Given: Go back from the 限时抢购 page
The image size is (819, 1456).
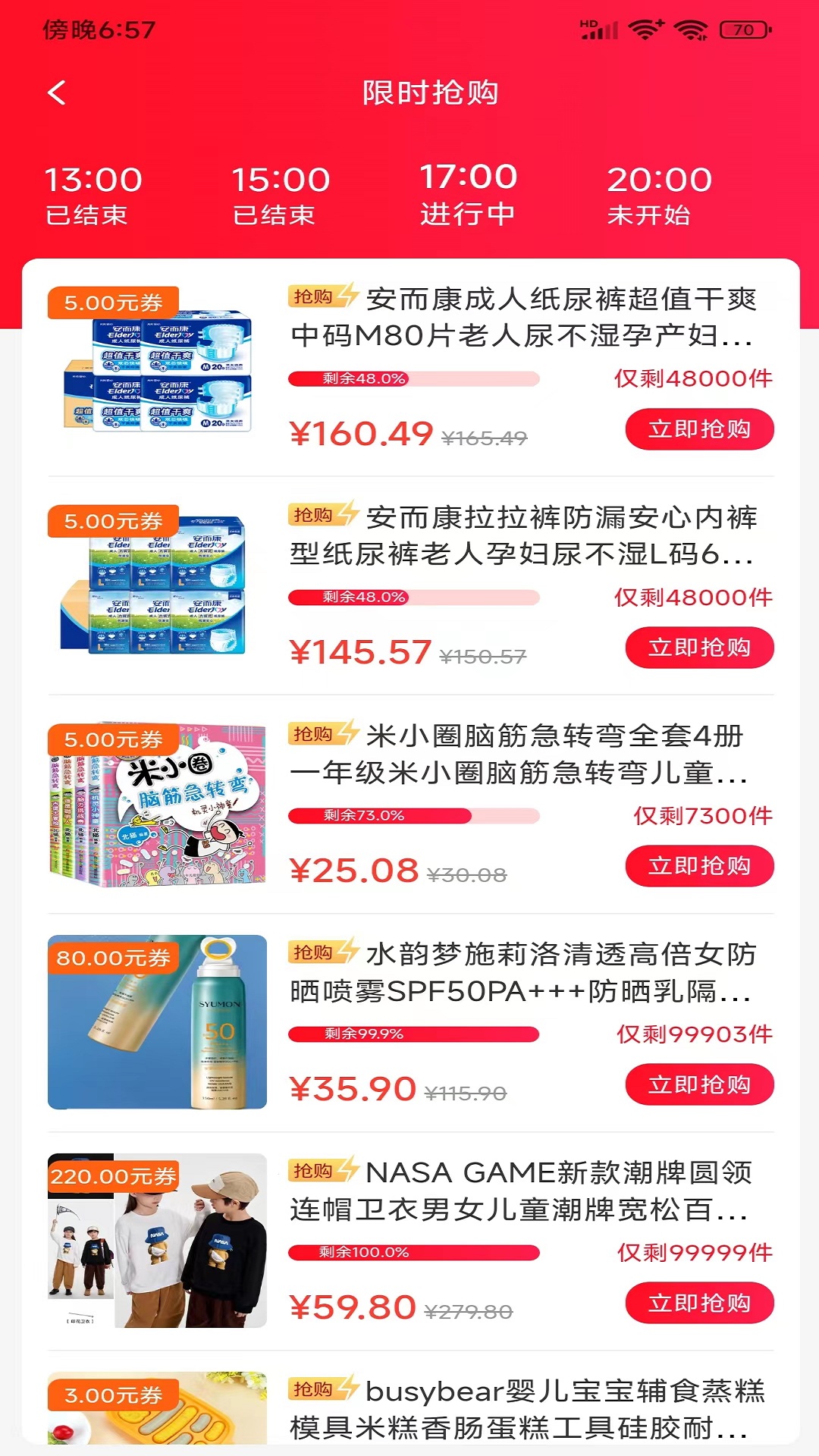Looking at the screenshot, I should point(57,93).
